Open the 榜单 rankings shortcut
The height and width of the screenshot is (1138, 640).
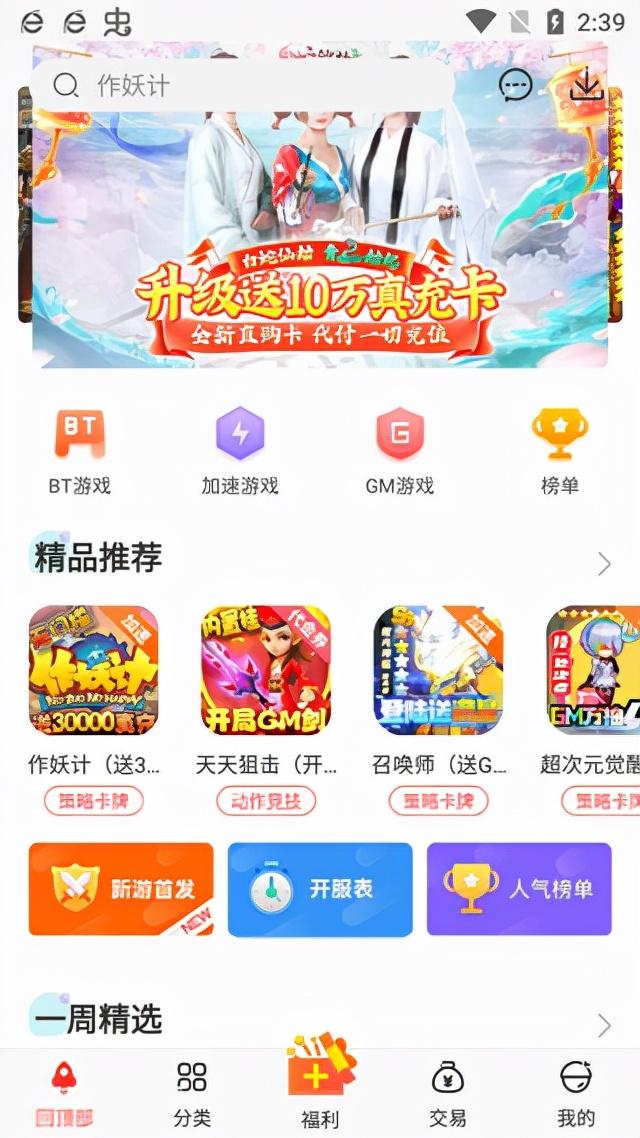tap(560, 450)
